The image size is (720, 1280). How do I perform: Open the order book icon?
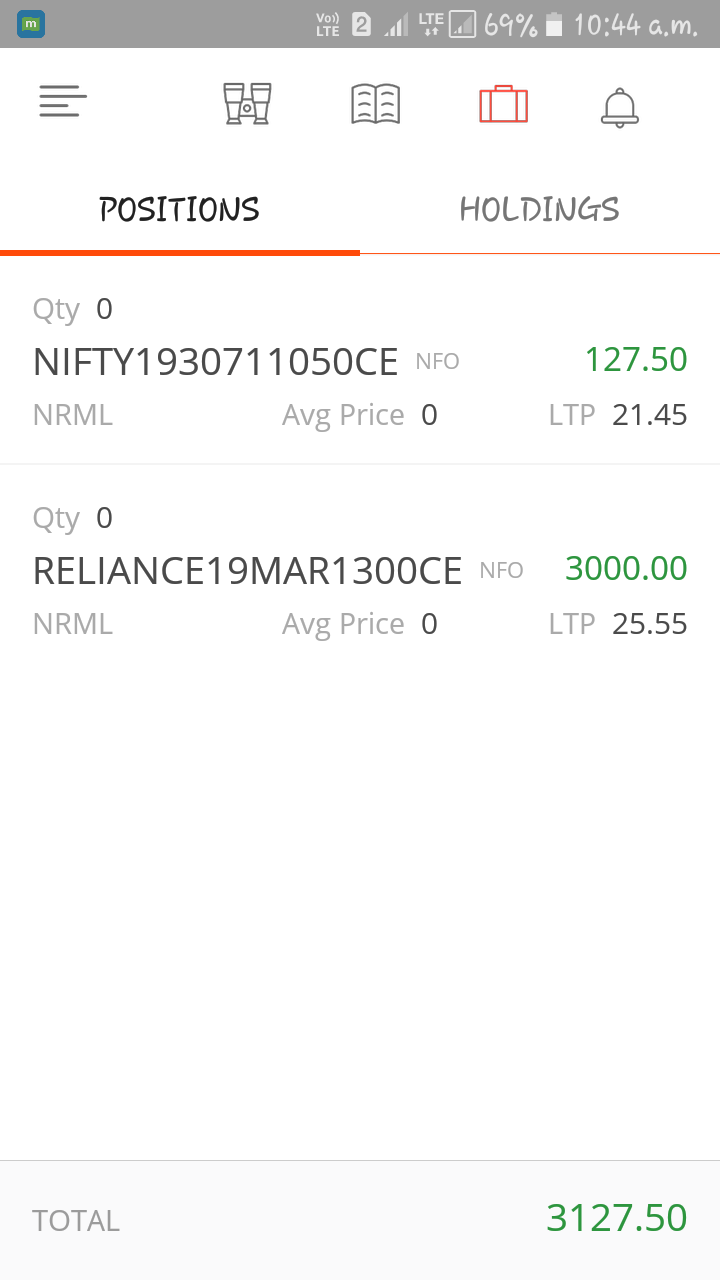pos(376,104)
